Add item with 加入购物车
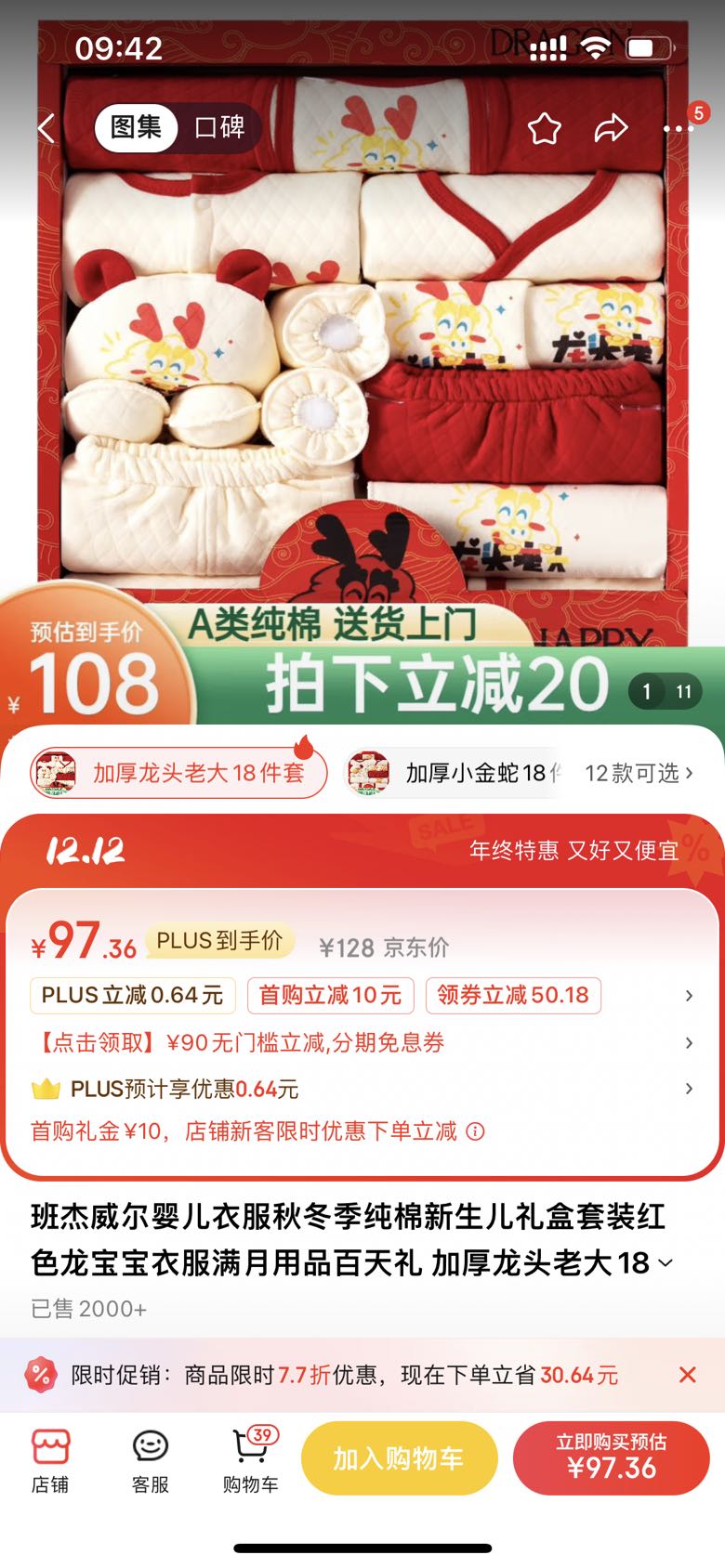 [x=399, y=1458]
